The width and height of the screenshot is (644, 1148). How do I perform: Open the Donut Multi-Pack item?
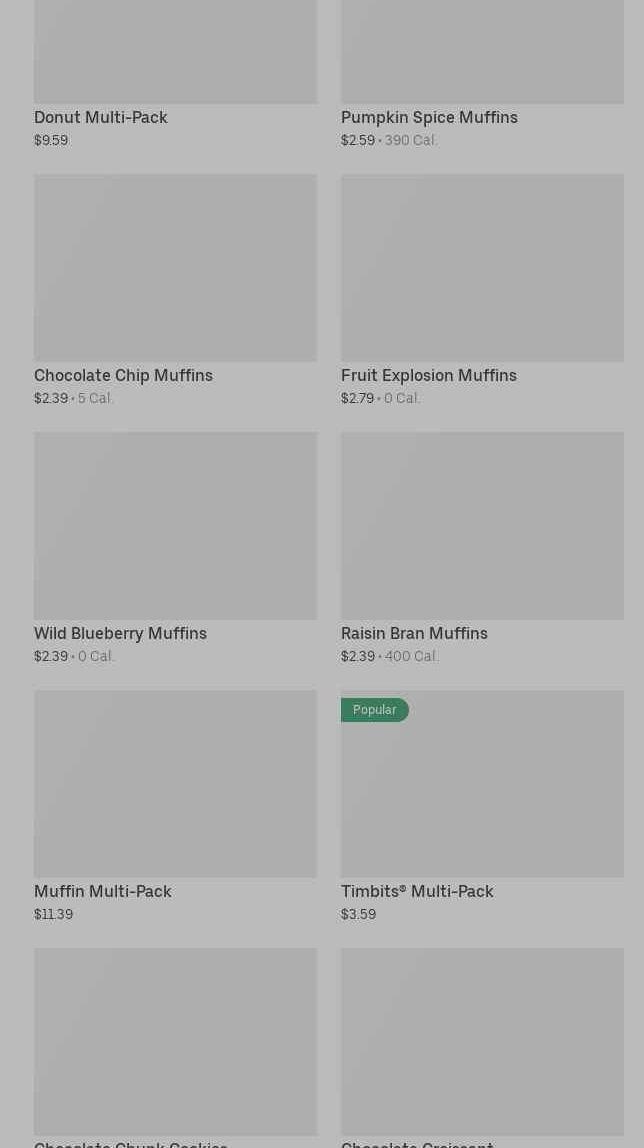click(175, 60)
